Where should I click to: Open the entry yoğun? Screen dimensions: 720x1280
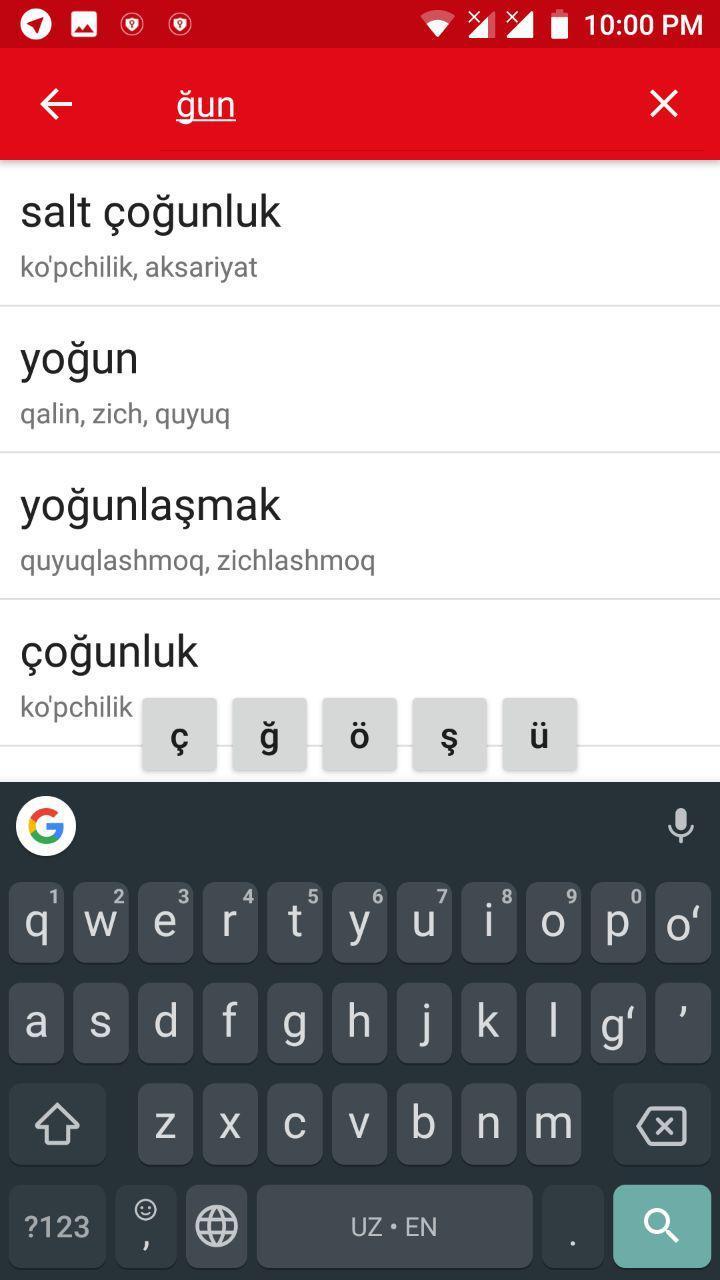[360, 380]
